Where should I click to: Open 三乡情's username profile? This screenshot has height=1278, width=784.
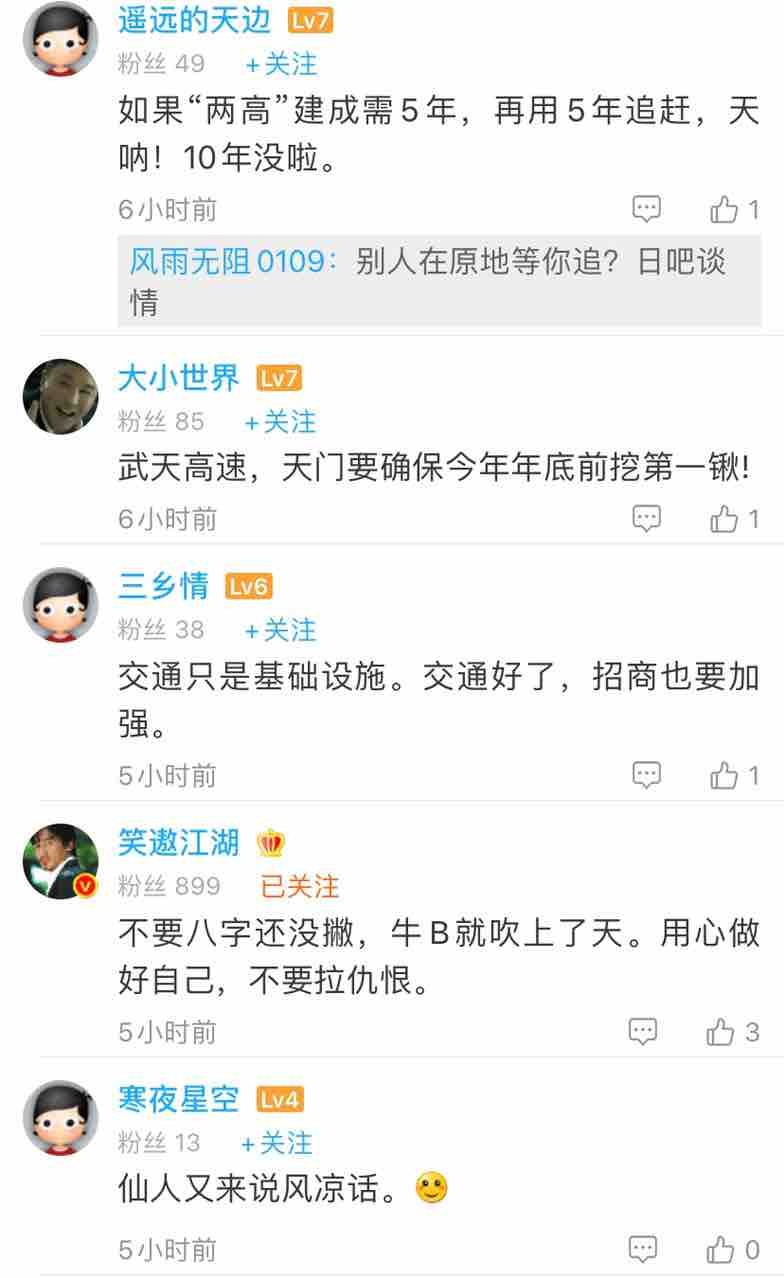pos(163,587)
